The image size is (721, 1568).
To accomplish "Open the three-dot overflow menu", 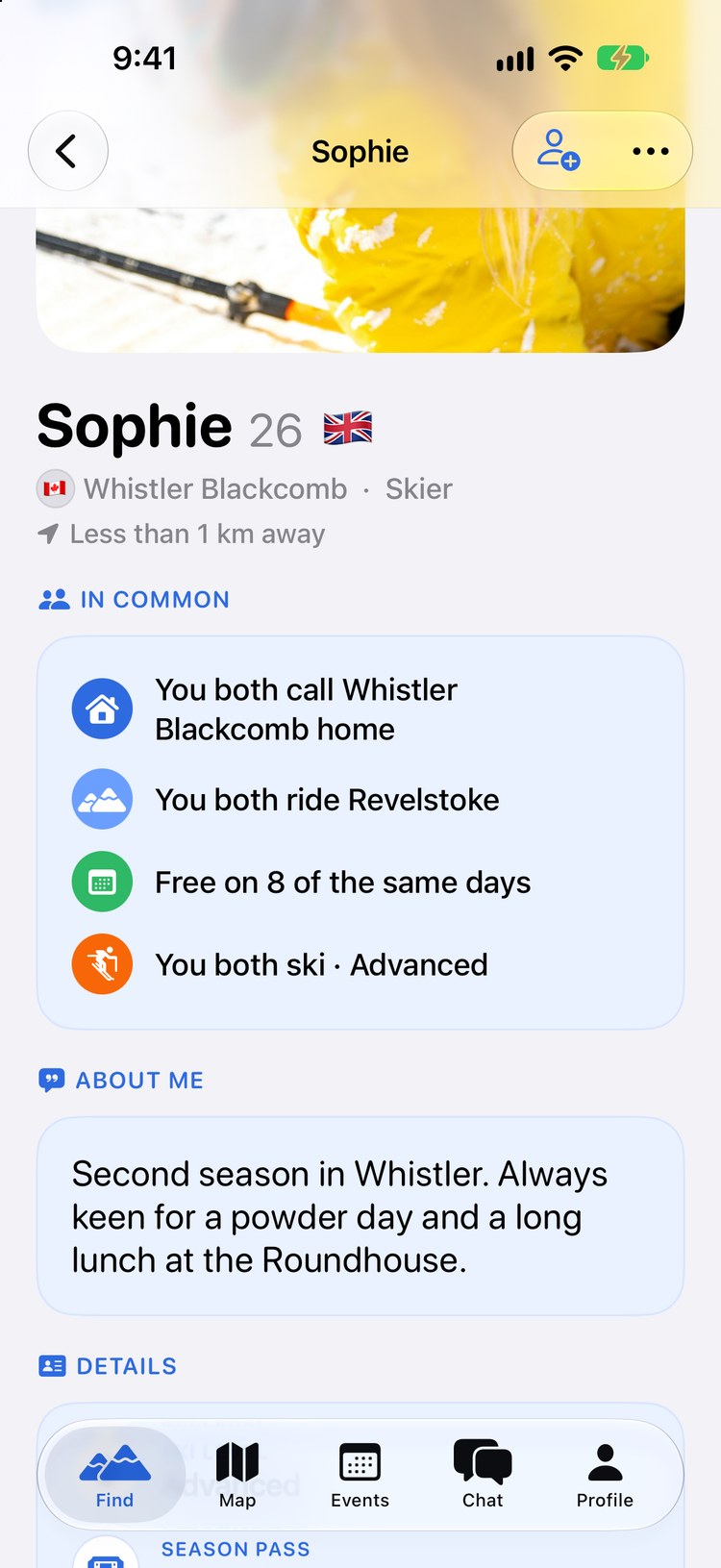I will pyautogui.click(x=651, y=151).
